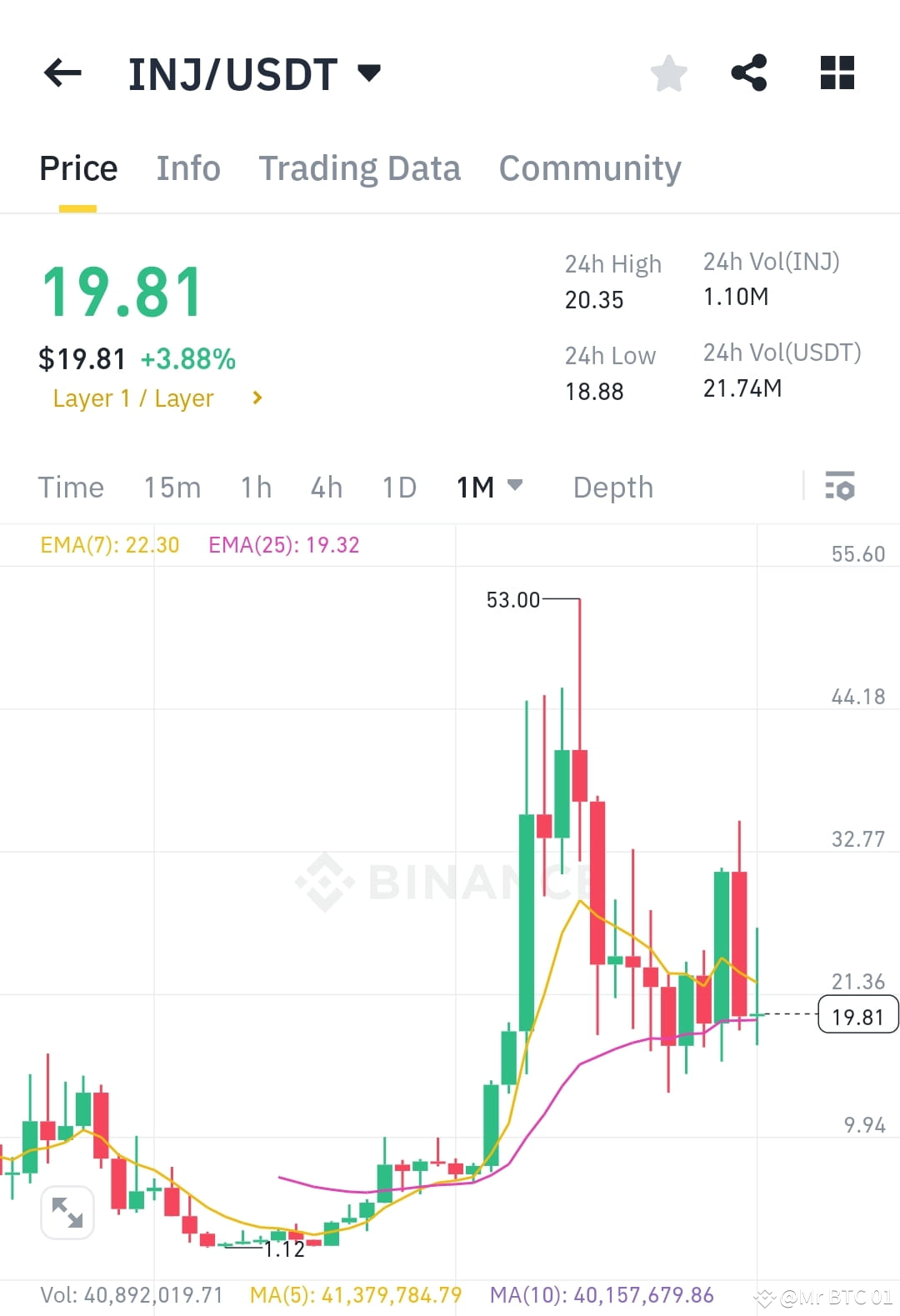Open the markets grid icon

[837, 73]
